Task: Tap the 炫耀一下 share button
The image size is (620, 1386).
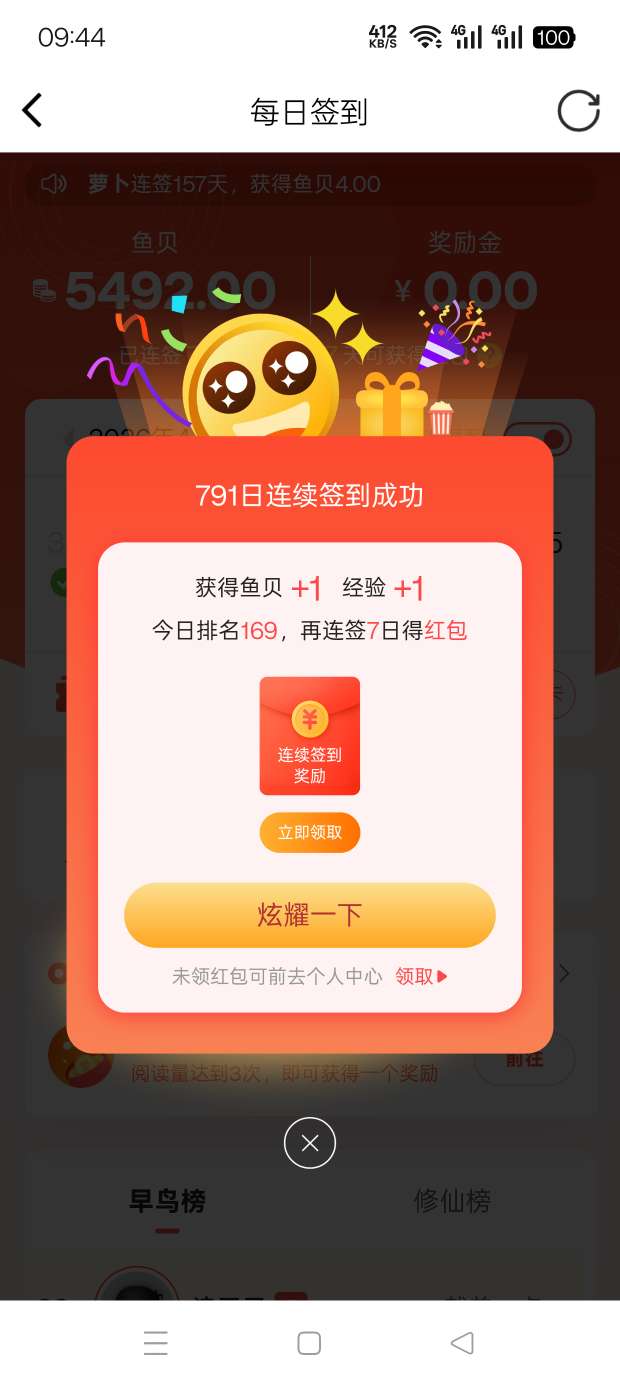Action: pyautogui.click(x=310, y=915)
